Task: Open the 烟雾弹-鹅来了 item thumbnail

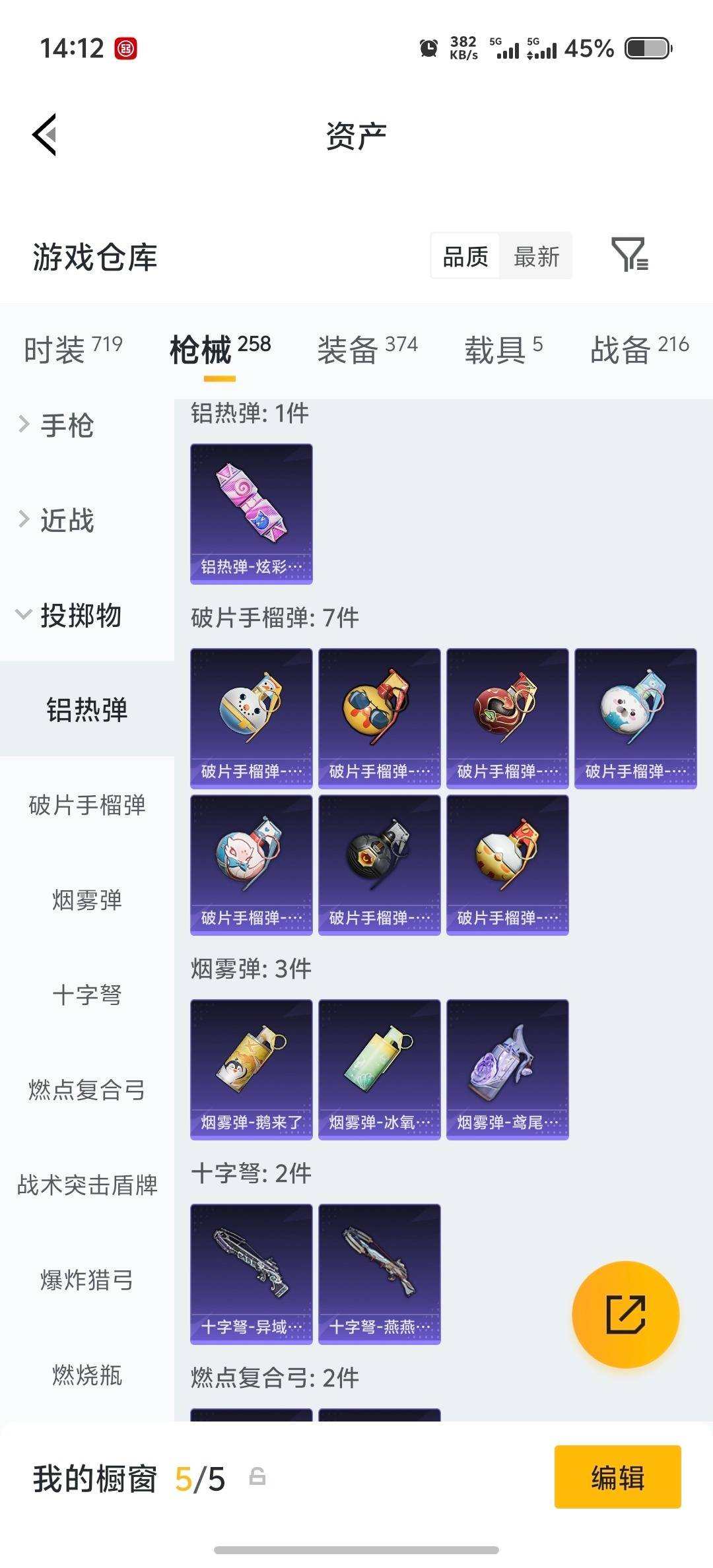Action: pyautogui.click(x=250, y=1069)
